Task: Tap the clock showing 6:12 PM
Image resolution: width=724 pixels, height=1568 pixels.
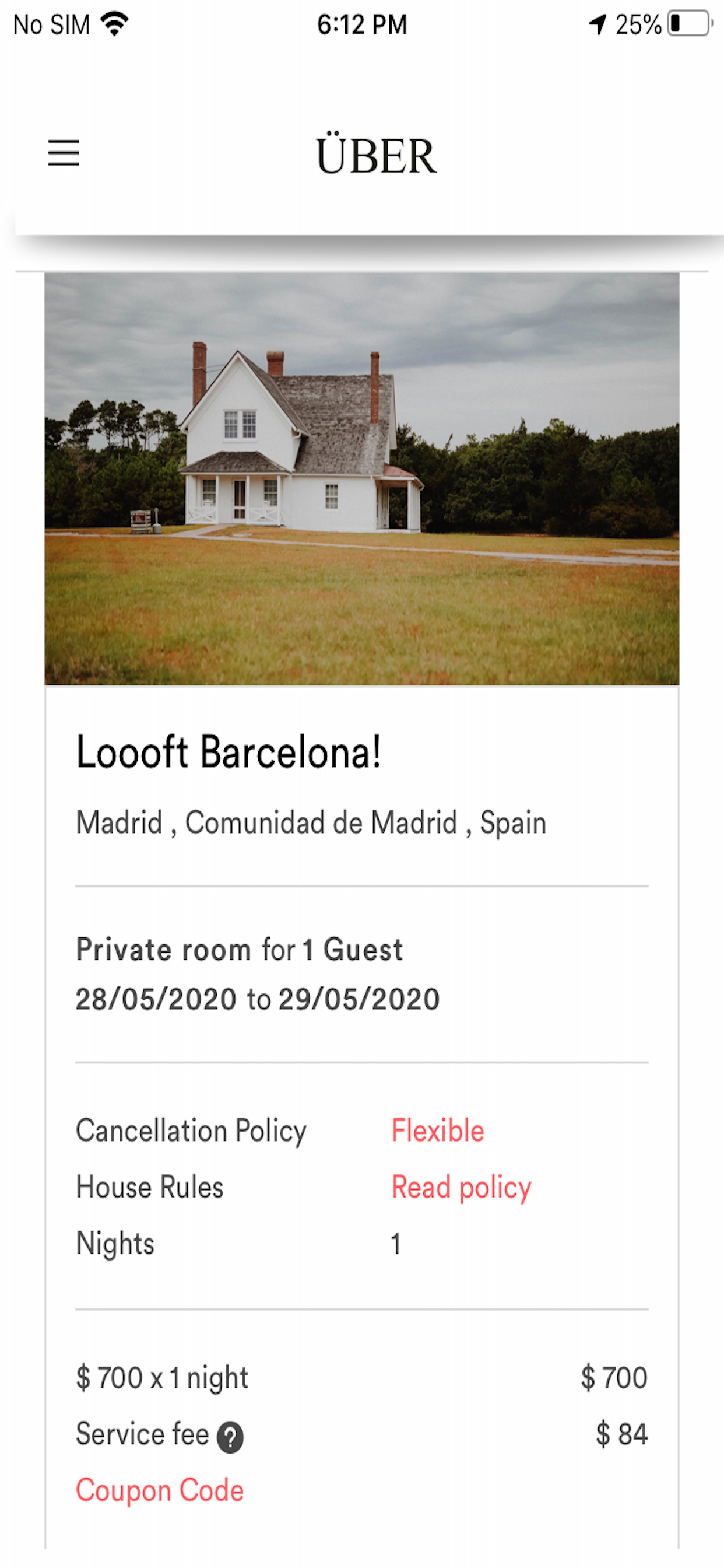Action: click(361, 24)
